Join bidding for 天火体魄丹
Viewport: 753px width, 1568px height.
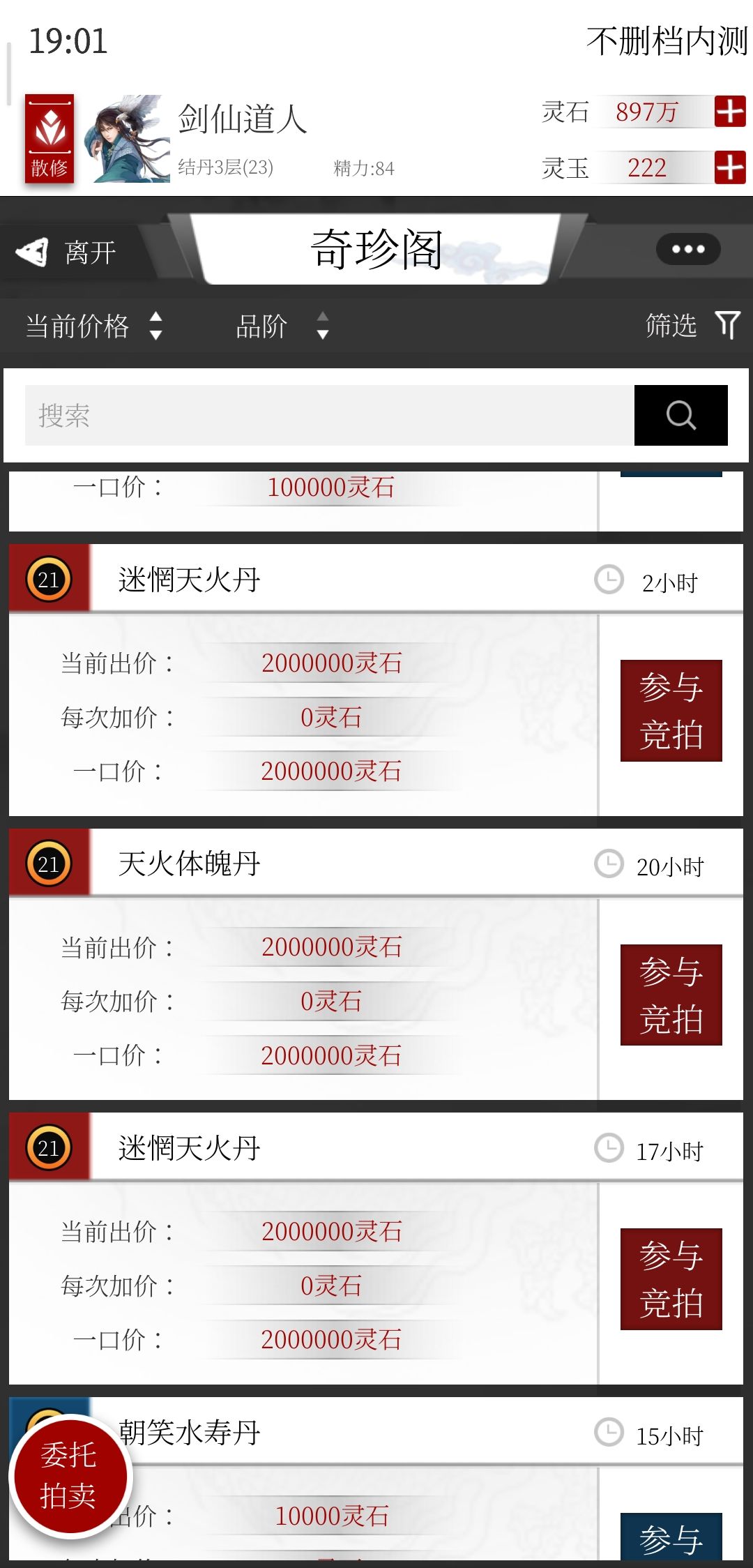pos(671,995)
